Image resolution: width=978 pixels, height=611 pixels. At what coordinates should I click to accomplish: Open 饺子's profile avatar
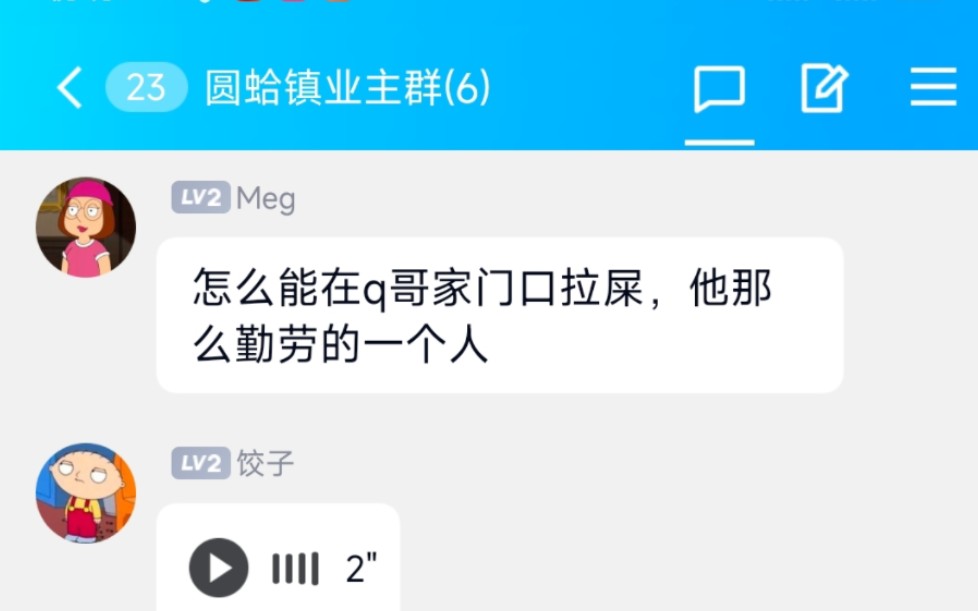click(x=86, y=493)
